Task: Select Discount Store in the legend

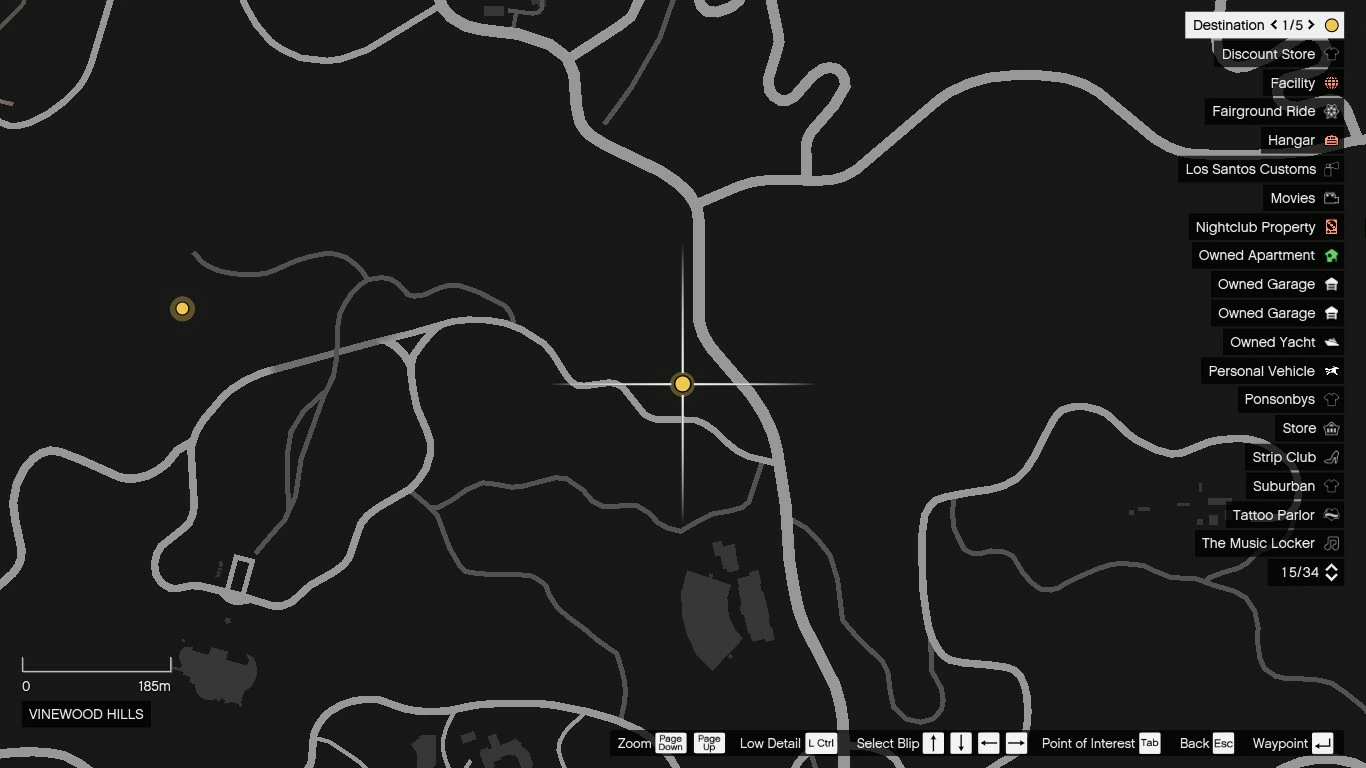Action: [x=1279, y=54]
